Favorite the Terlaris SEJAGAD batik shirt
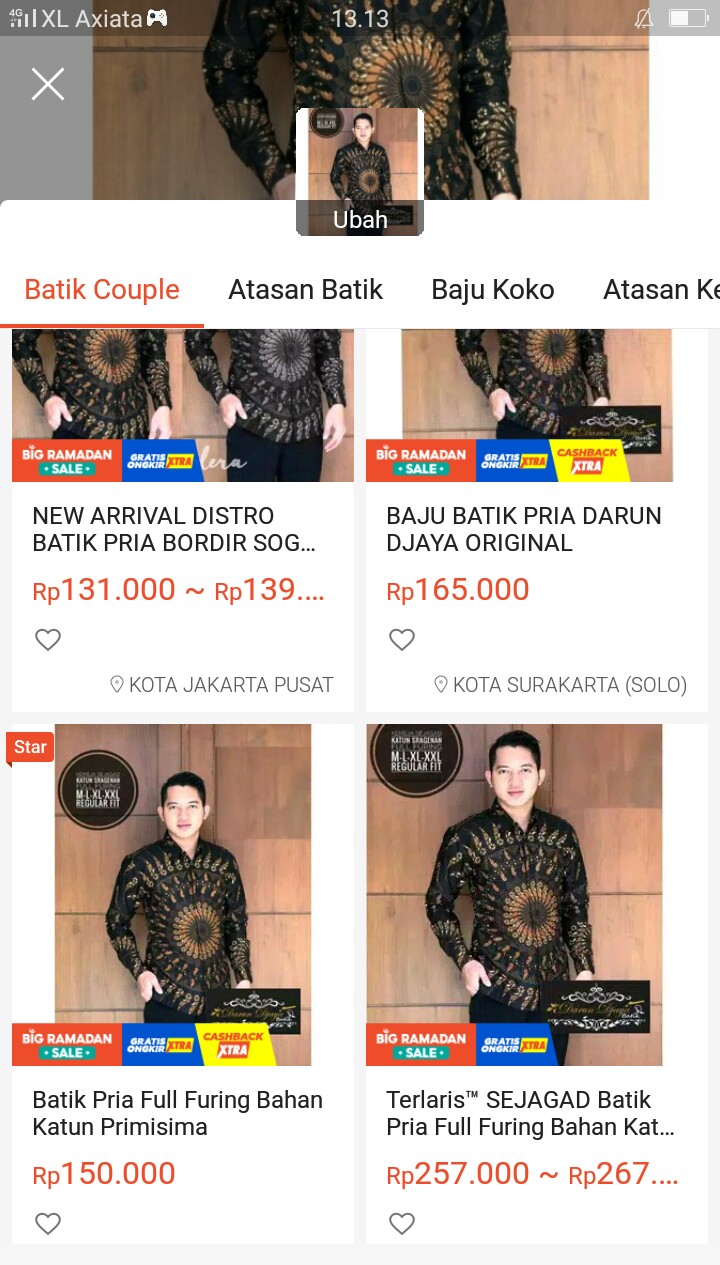 [x=402, y=1223]
